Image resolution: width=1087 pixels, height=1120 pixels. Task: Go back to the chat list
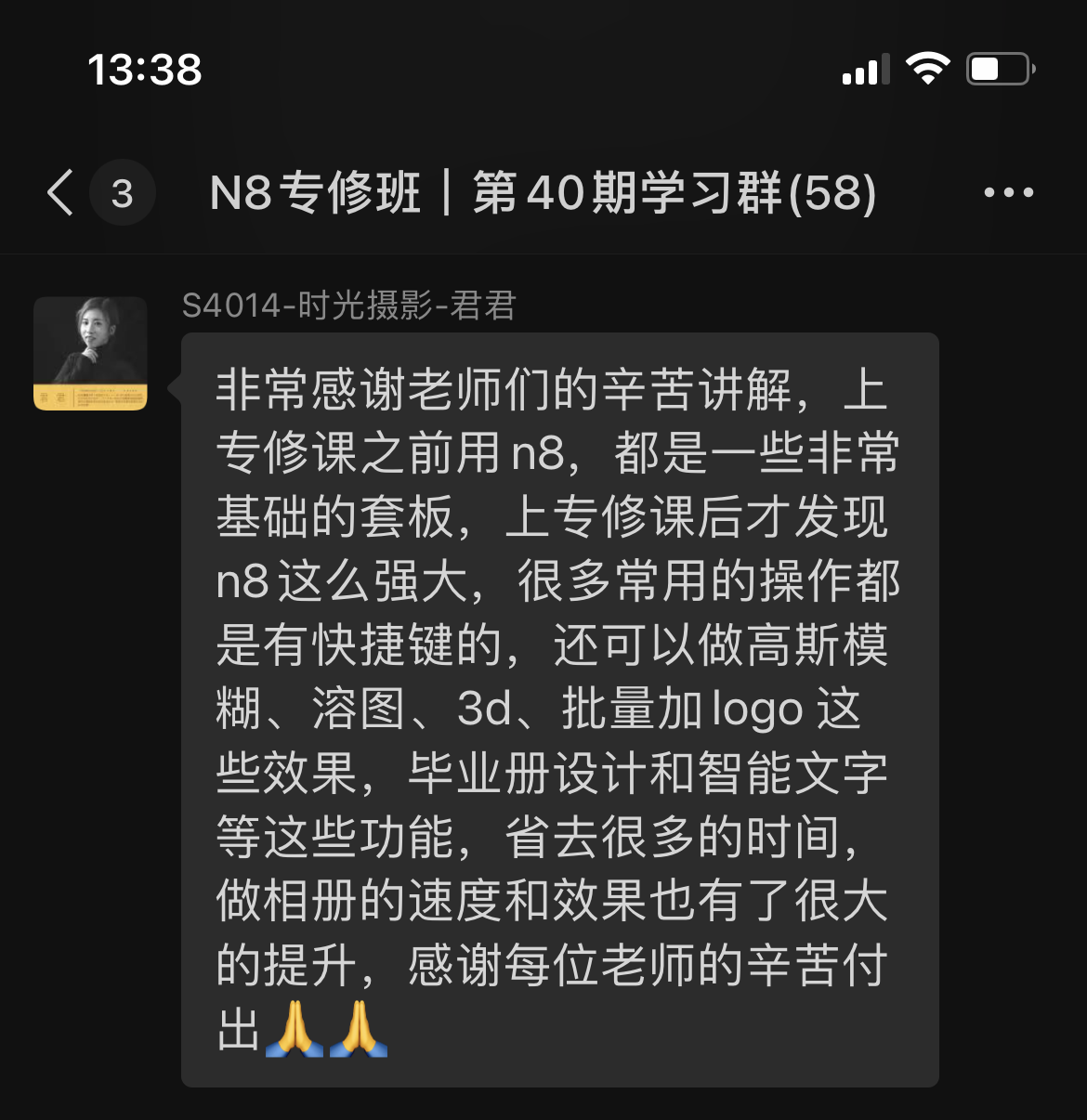pos(61,193)
